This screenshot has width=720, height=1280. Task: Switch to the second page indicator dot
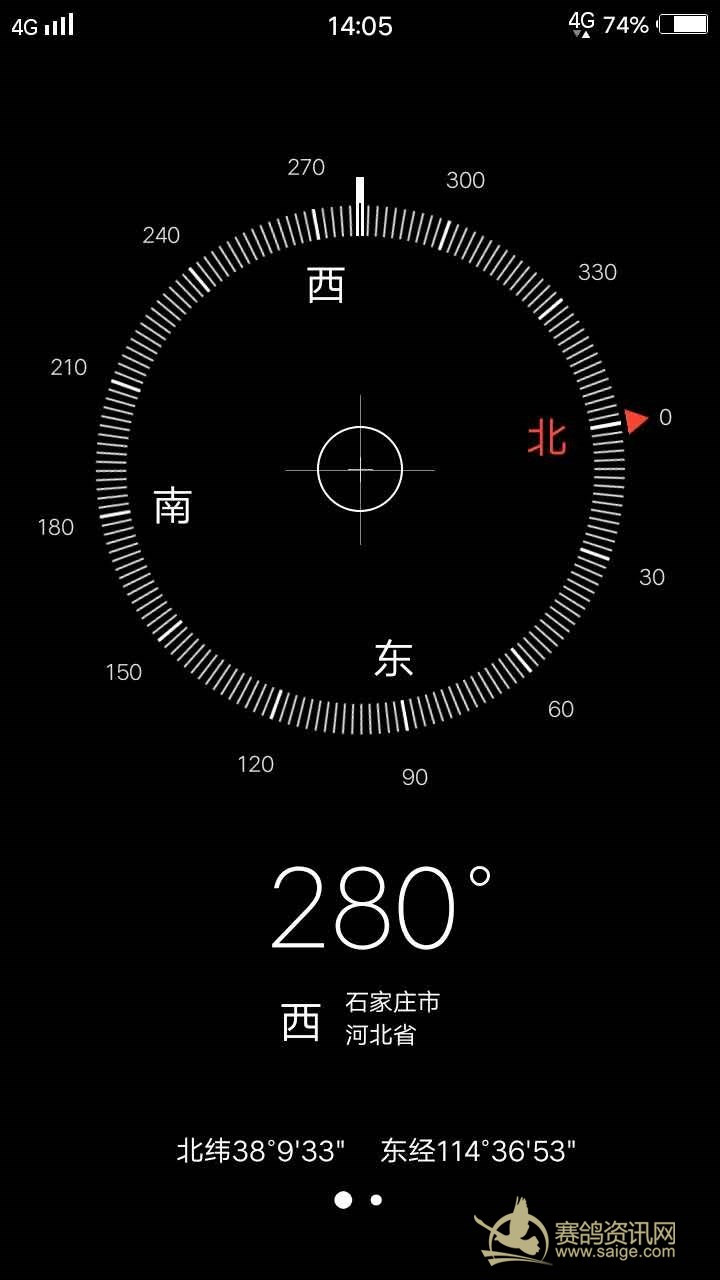[x=376, y=1200]
